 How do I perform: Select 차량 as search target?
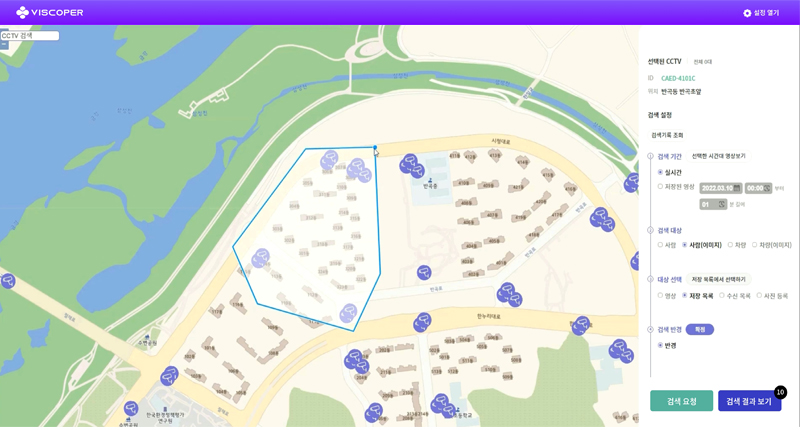730,245
